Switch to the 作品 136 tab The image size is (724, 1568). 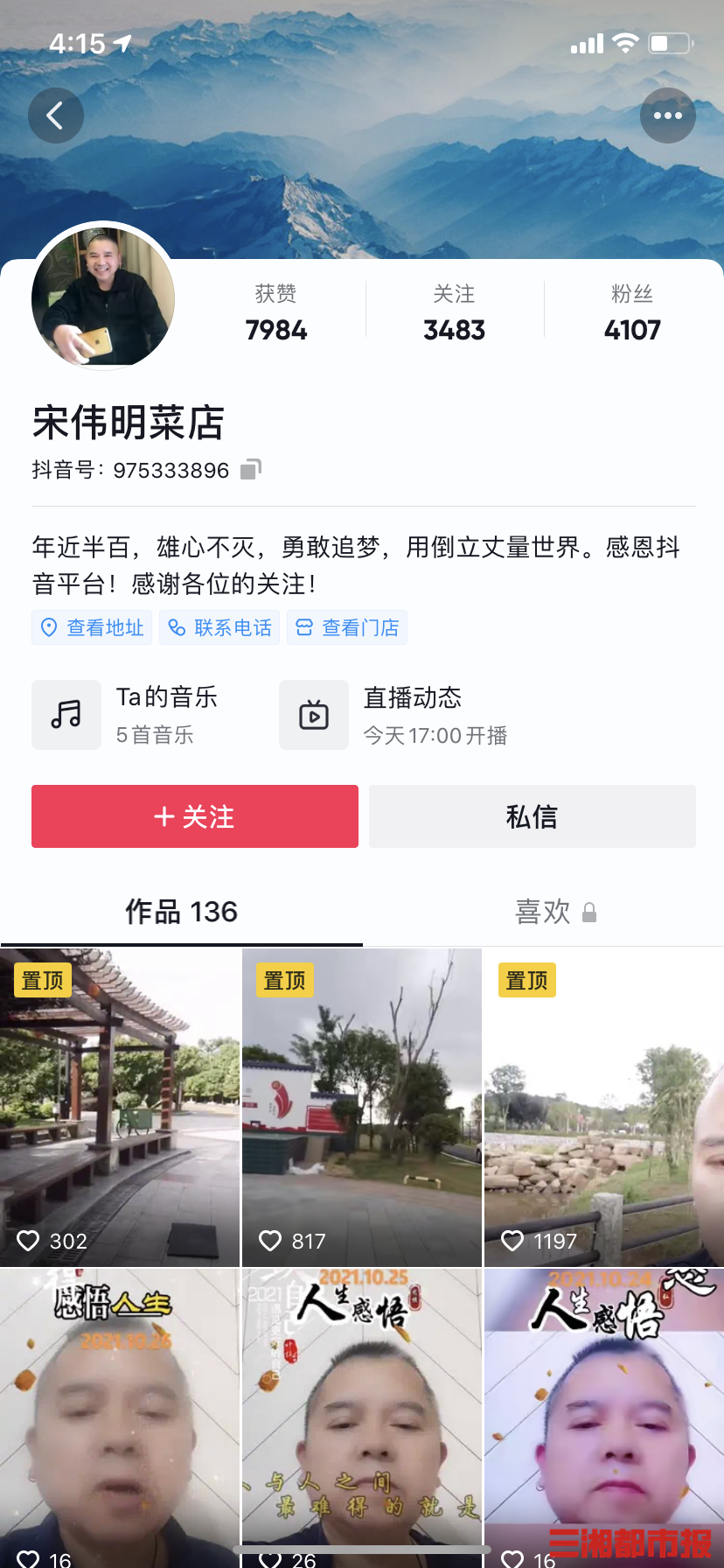pyautogui.click(x=181, y=912)
